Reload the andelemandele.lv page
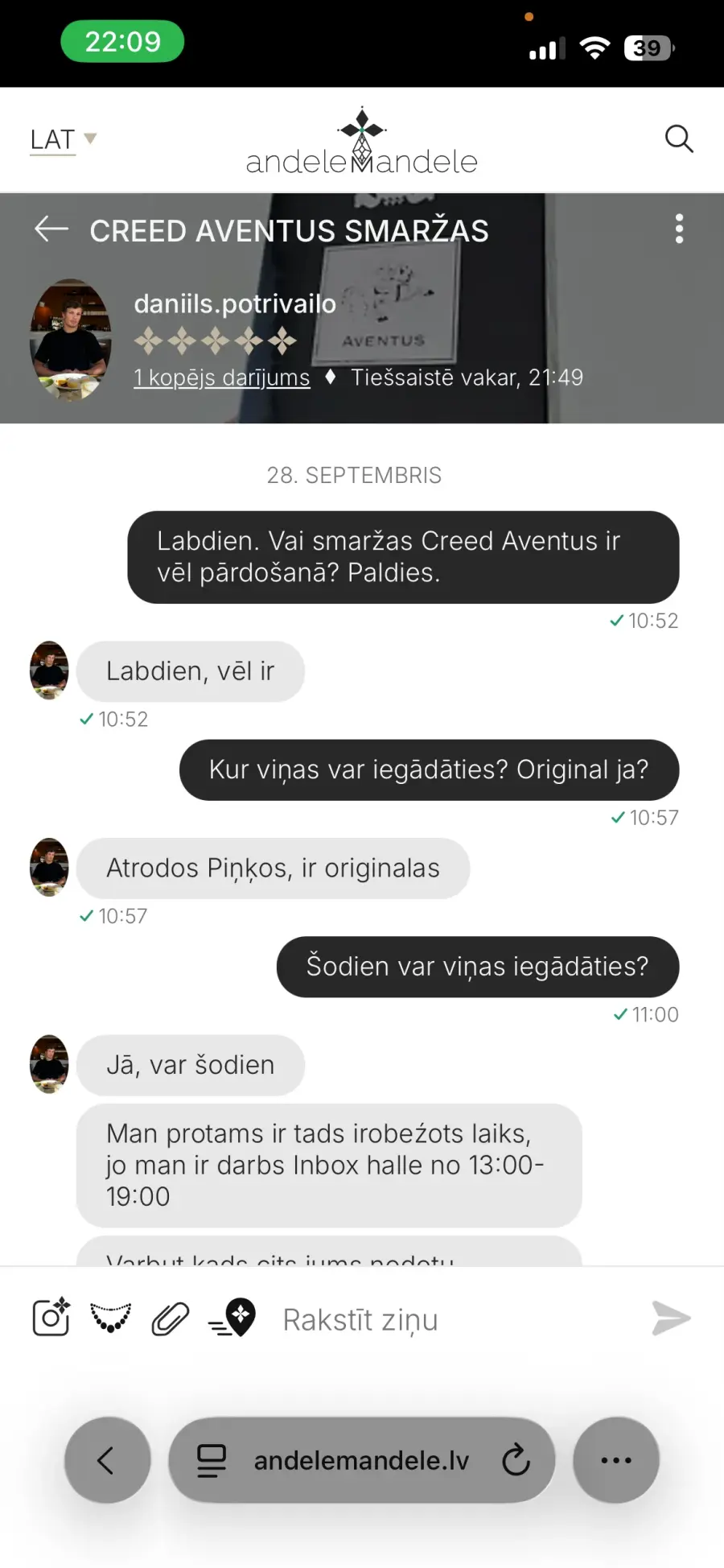This screenshot has height=1568, width=724. coord(516,1459)
